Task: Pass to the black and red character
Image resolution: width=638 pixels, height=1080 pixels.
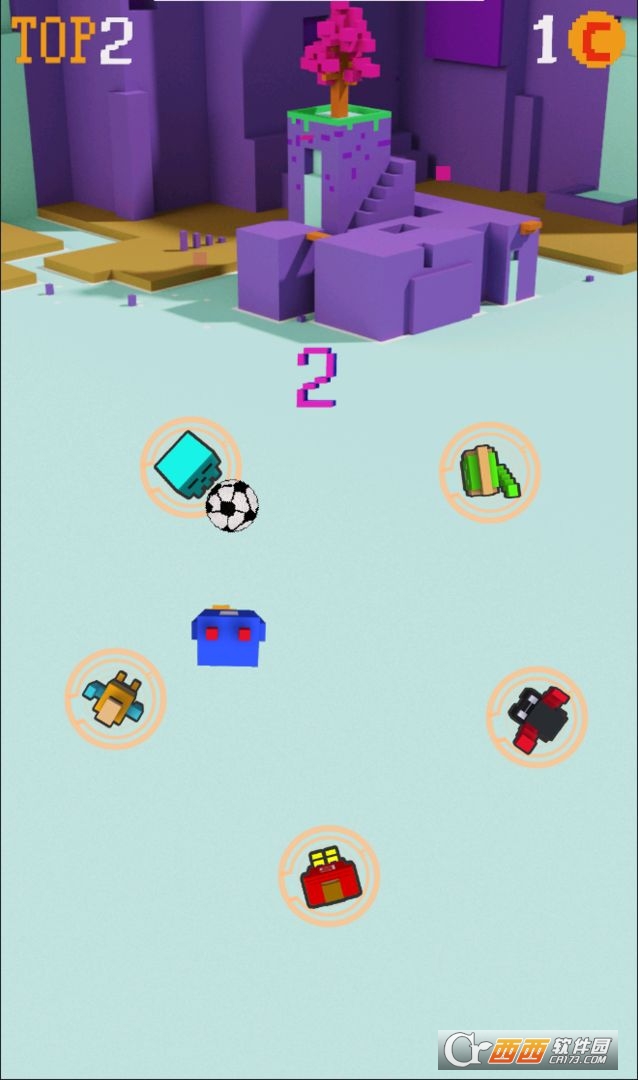Action: (537, 716)
